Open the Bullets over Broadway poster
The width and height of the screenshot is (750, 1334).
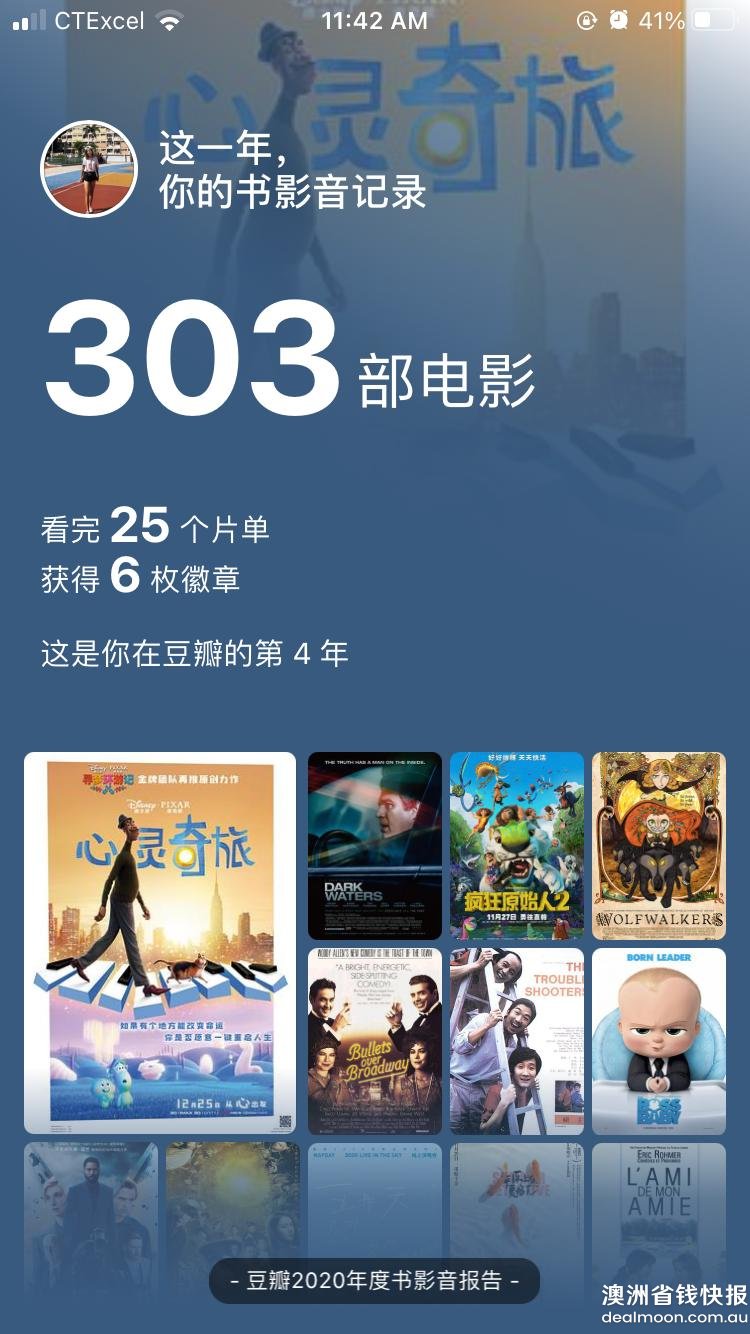[x=375, y=1041]
